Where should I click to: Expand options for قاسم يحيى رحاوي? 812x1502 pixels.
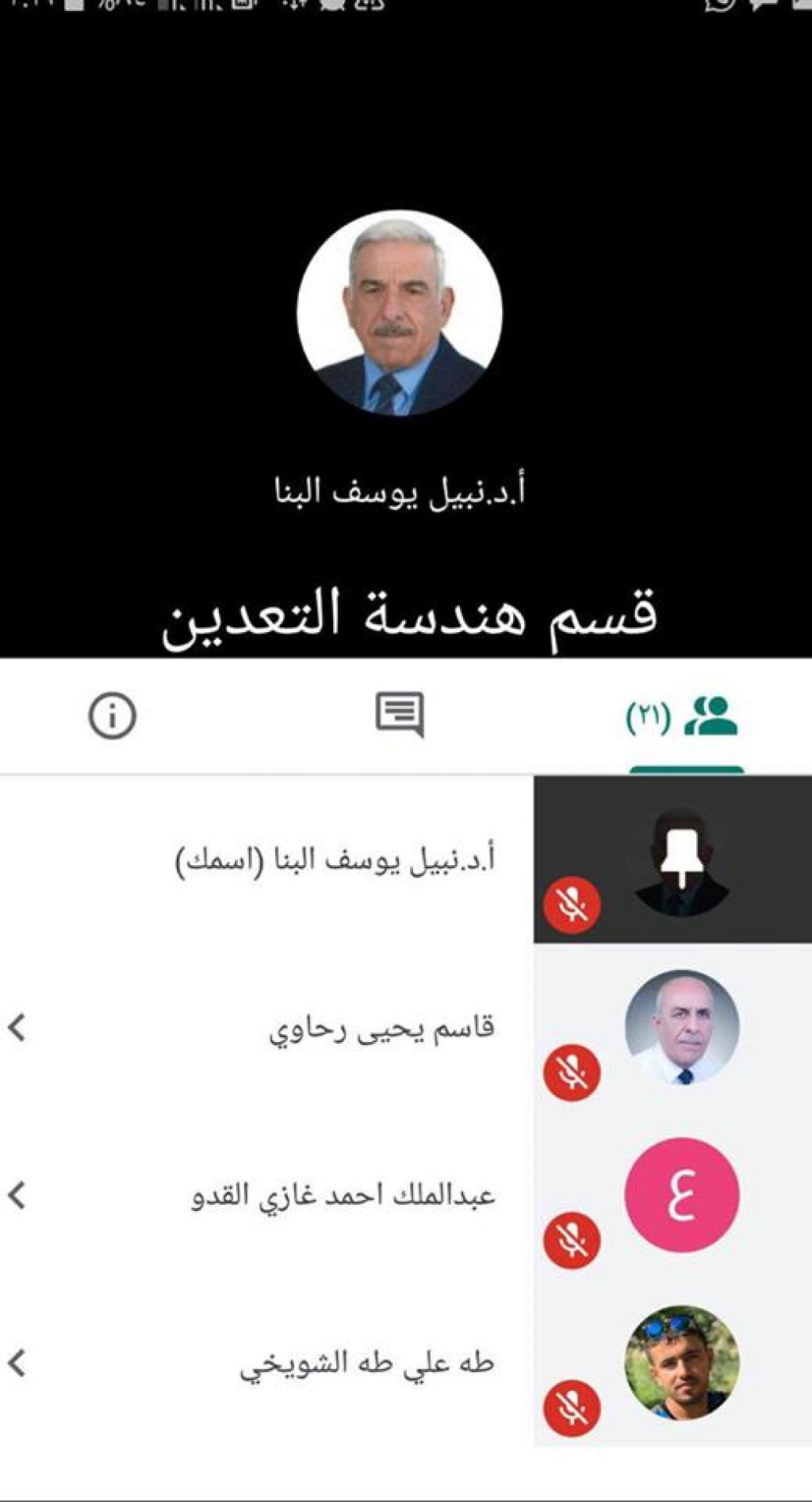click(17, 1028)
